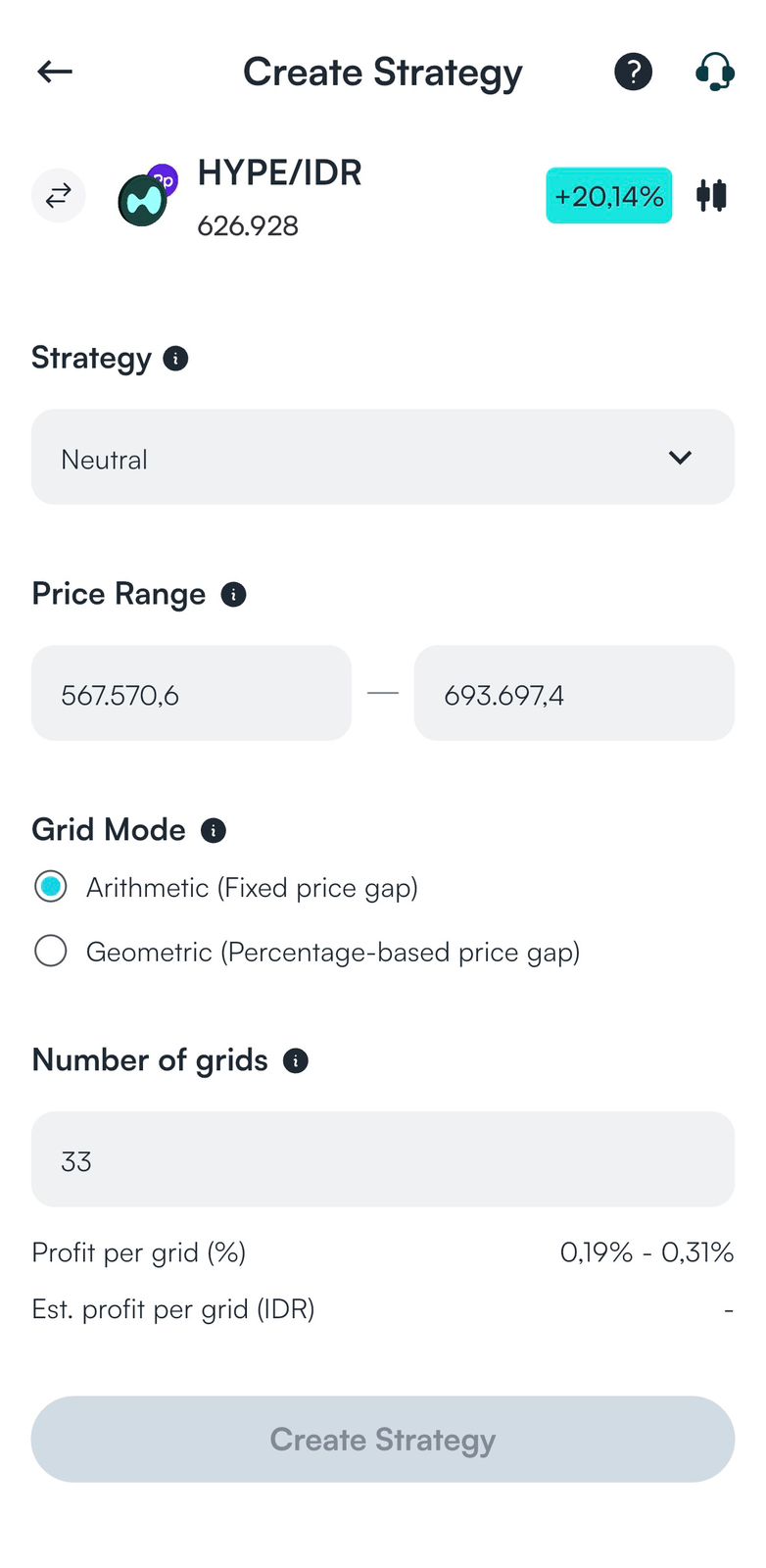This screenshot has height=1568, width=766.
Task: Choose Geometric (Percentage-based price gap) mode
Action: [51, 951]
